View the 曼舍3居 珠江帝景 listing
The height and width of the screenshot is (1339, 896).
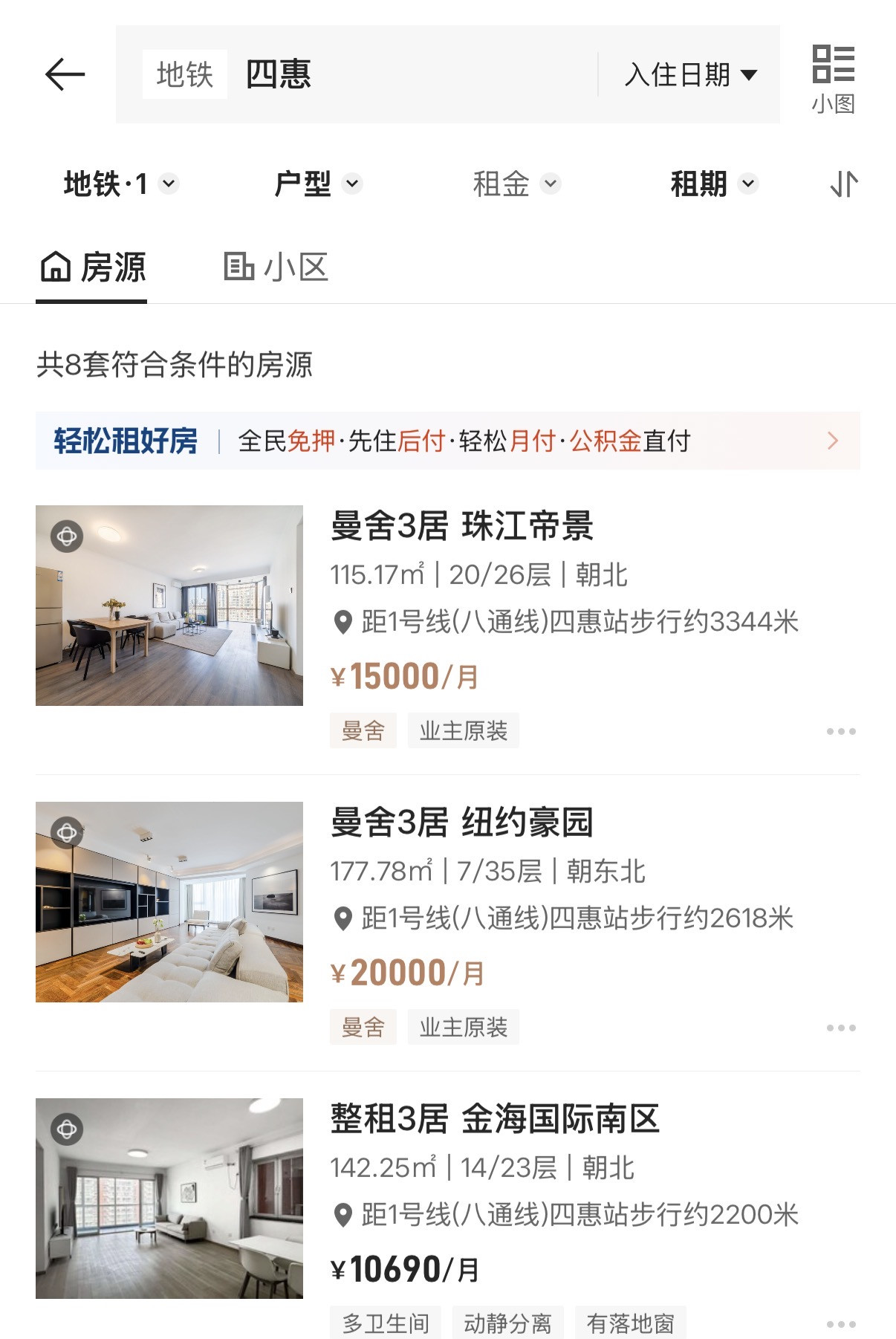[x=461, y=526]
